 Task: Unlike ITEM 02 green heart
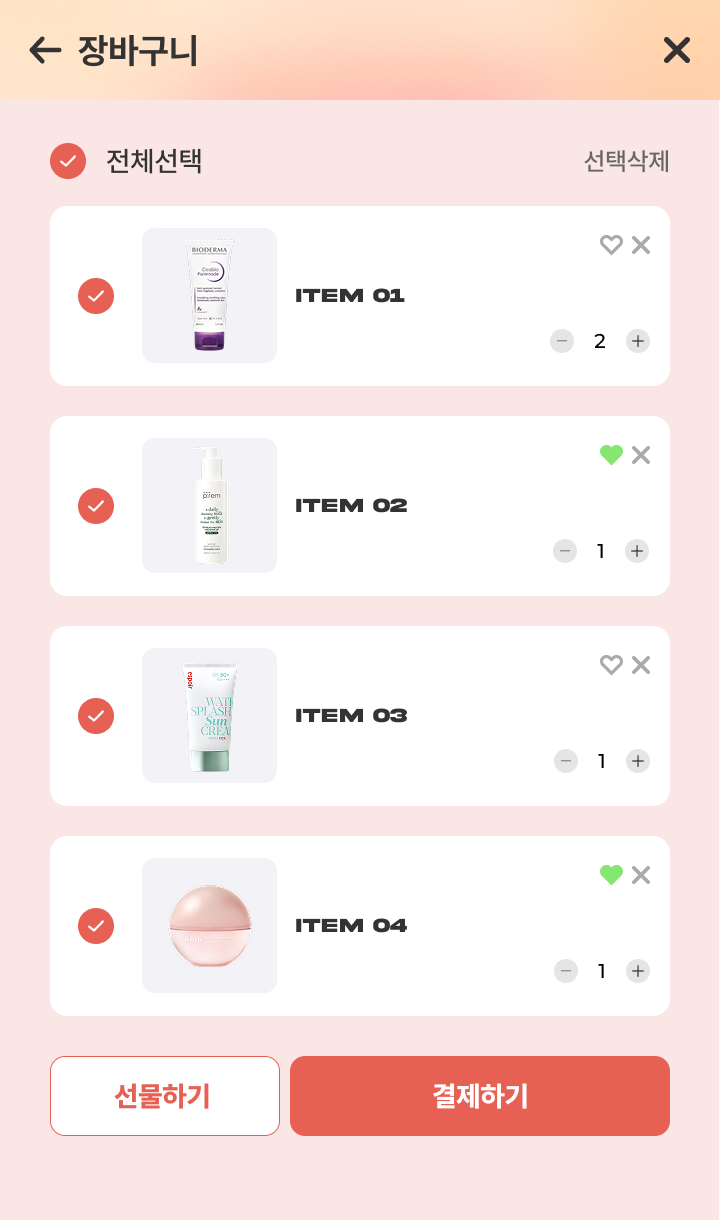tap(611, 455)
